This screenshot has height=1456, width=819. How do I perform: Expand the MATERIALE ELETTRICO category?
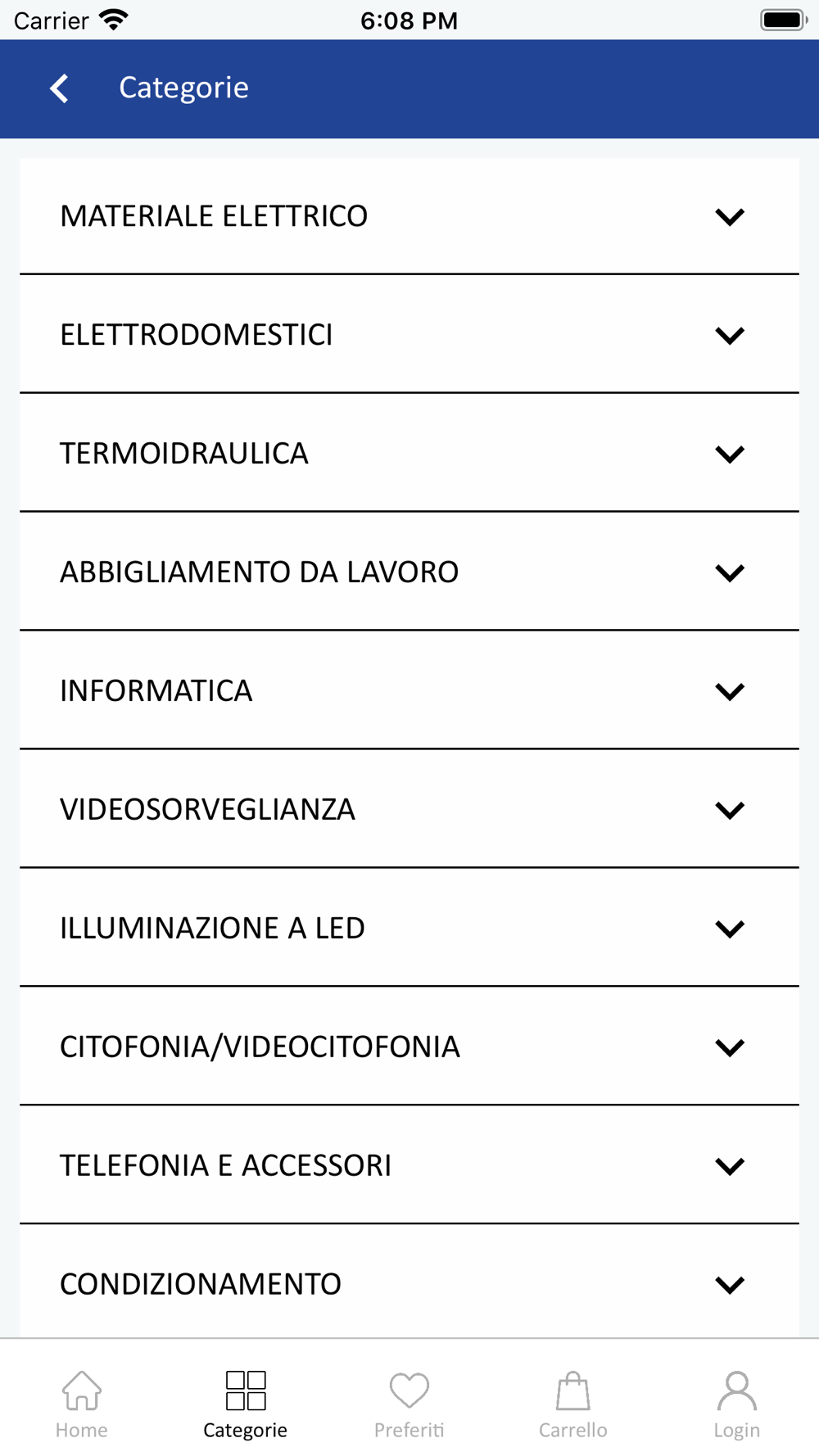pyautogui.click(x=409, y=216)
